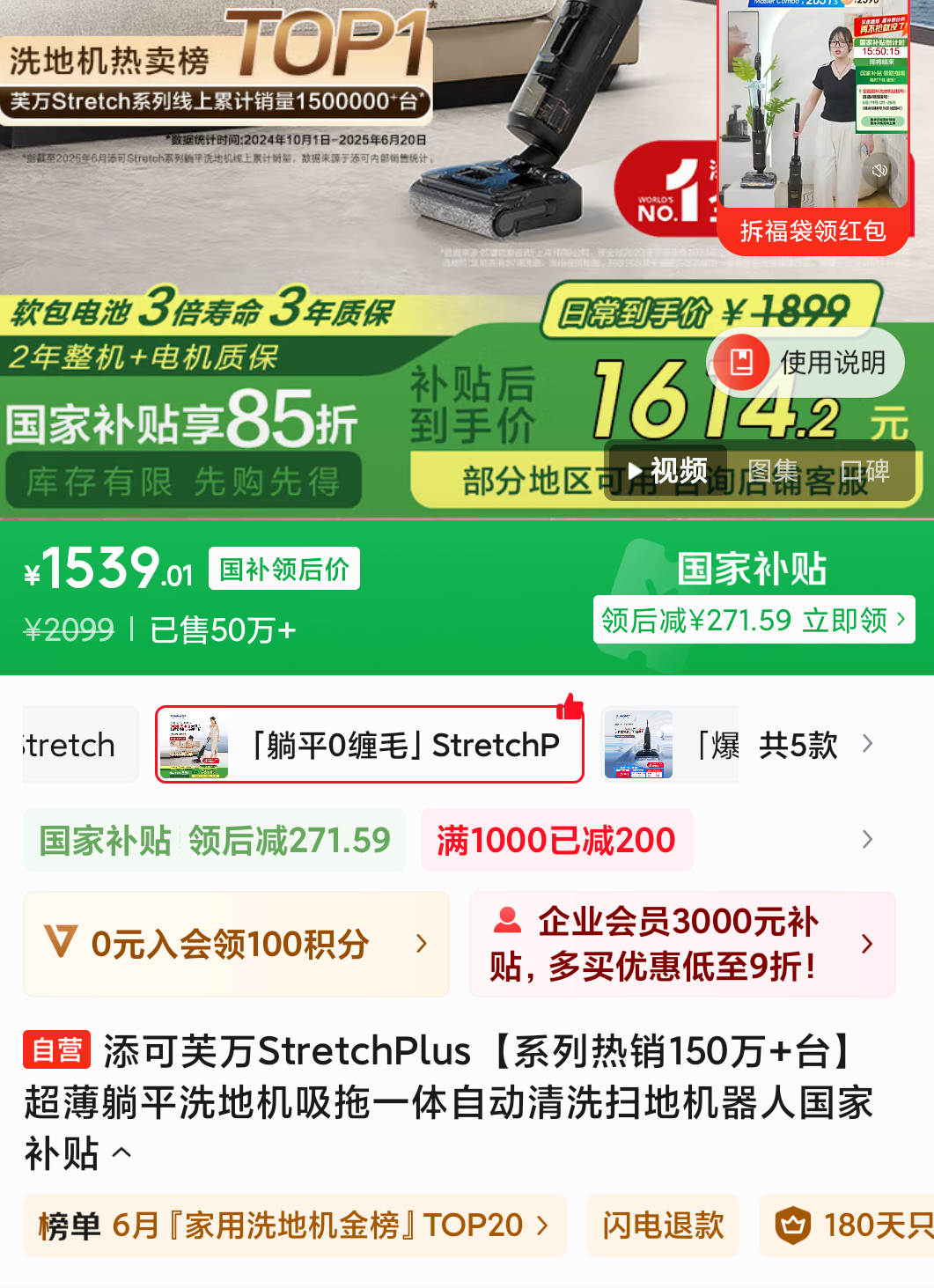Join membership for 0元入会领100积分
The width and height of the screenshot is (934, 1288).
coord(236,944)
